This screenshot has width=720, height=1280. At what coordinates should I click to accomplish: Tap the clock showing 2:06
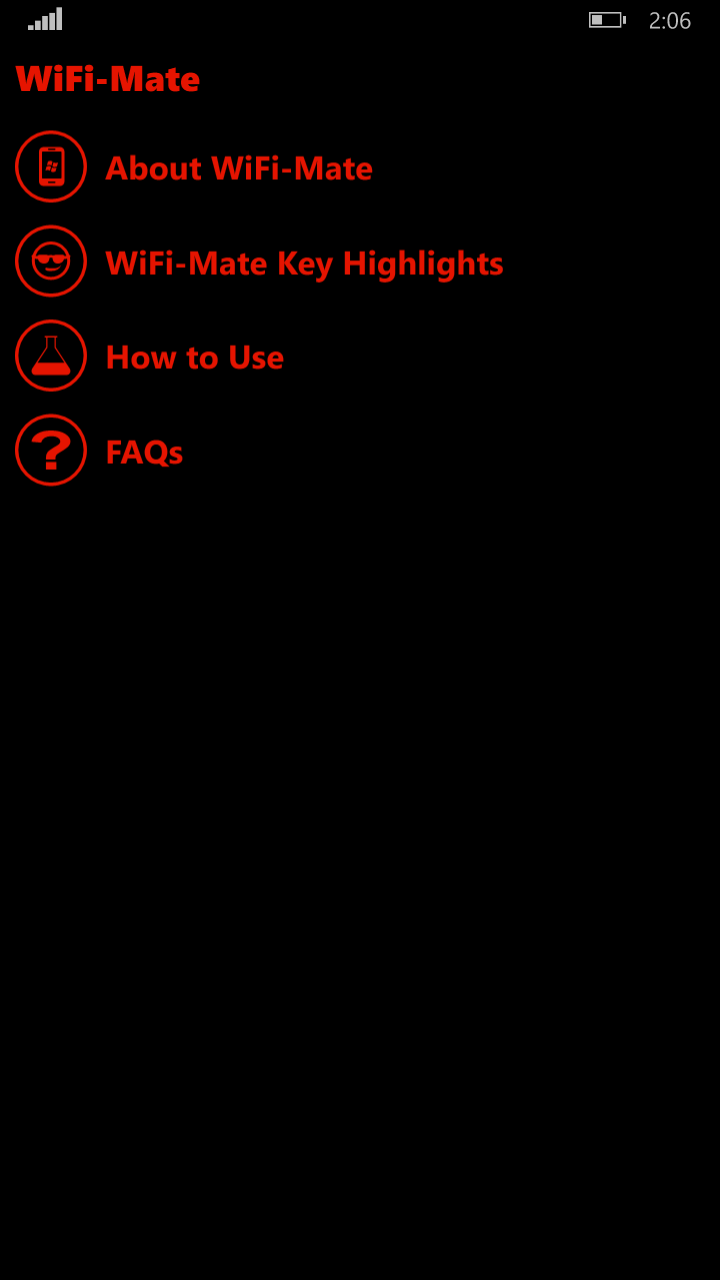tap(674, 19)
